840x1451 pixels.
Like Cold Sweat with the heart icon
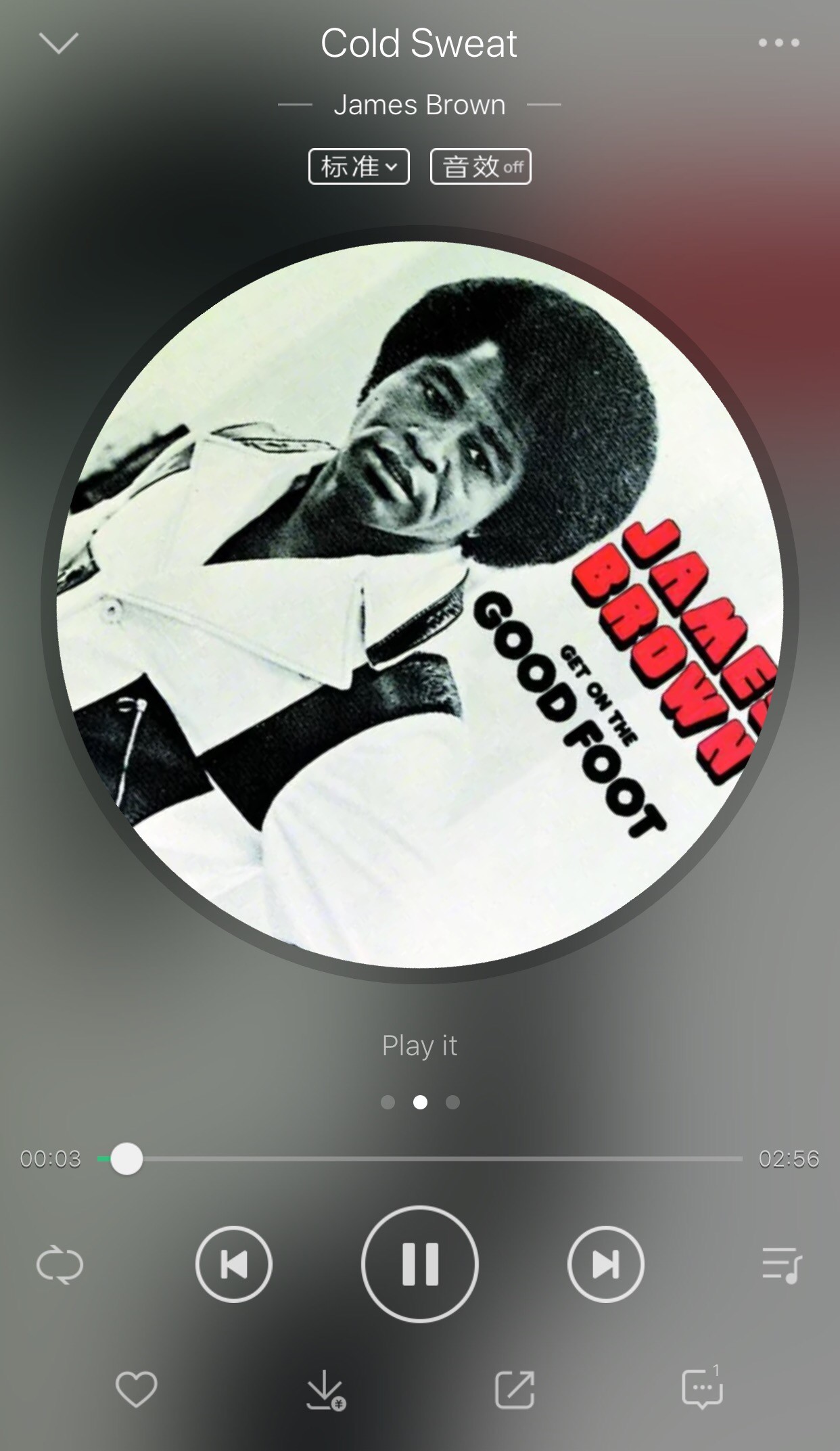(136, 1389)
